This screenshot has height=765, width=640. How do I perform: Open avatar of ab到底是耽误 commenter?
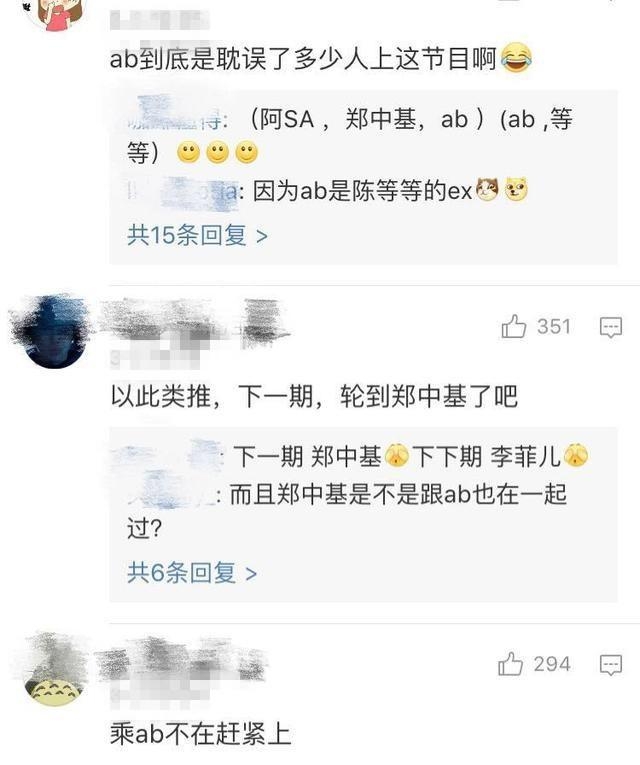point(53,12)
